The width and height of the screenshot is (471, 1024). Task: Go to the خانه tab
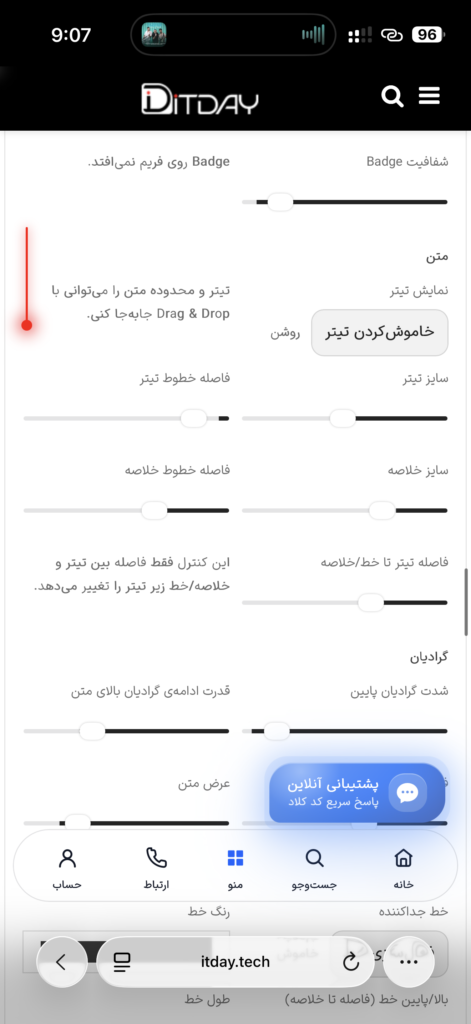click(x=404, y=869)
